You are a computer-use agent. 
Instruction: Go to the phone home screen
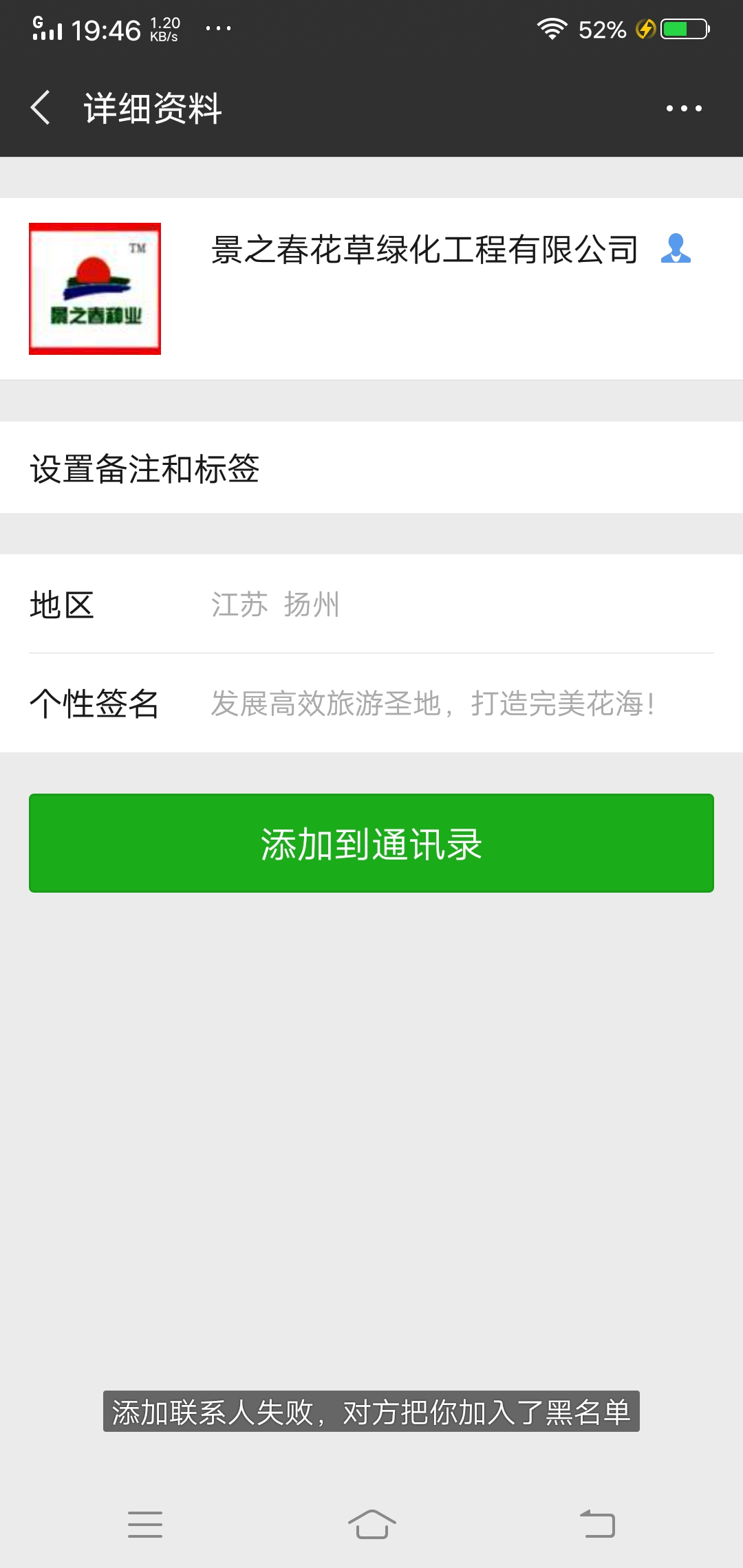[371, 1525]
